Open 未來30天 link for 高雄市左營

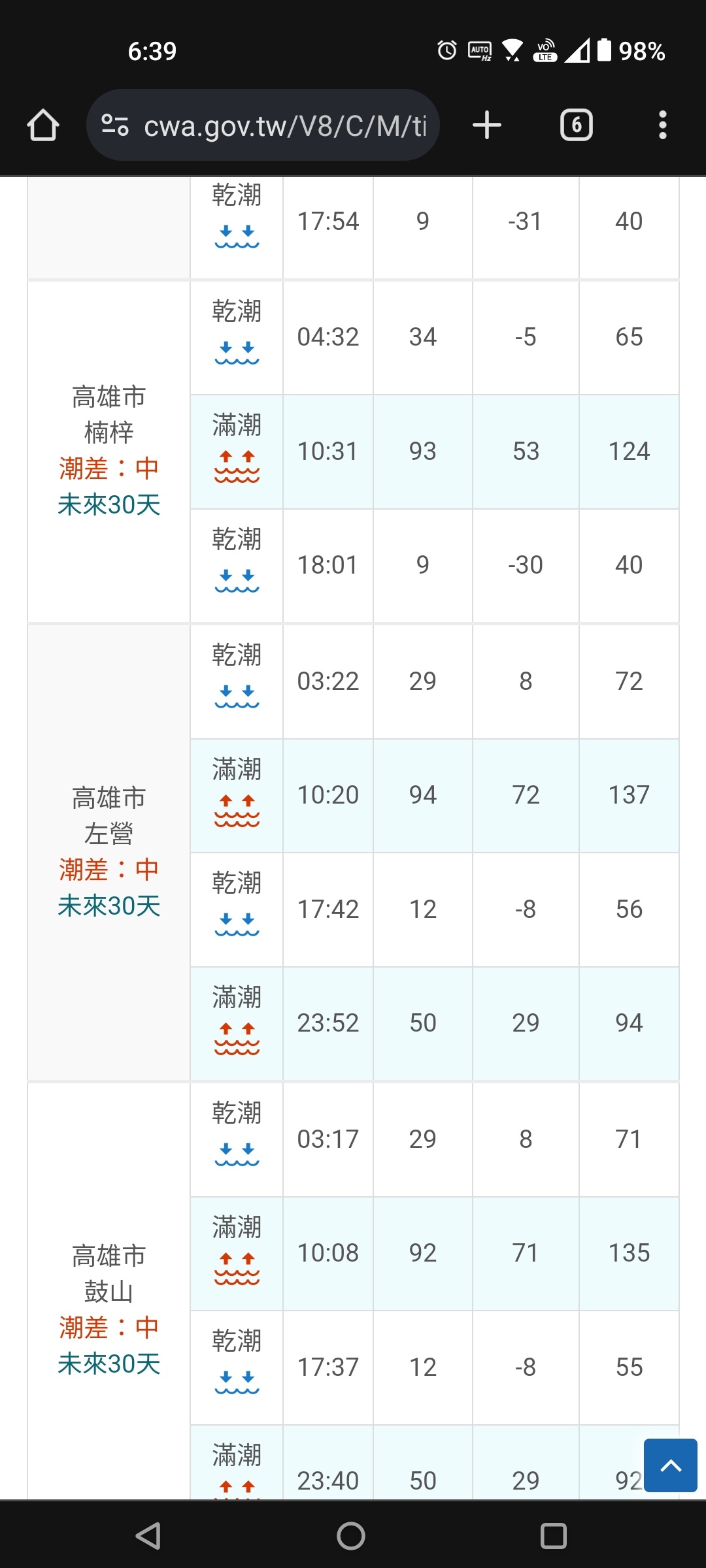click(x=109, y=906)
